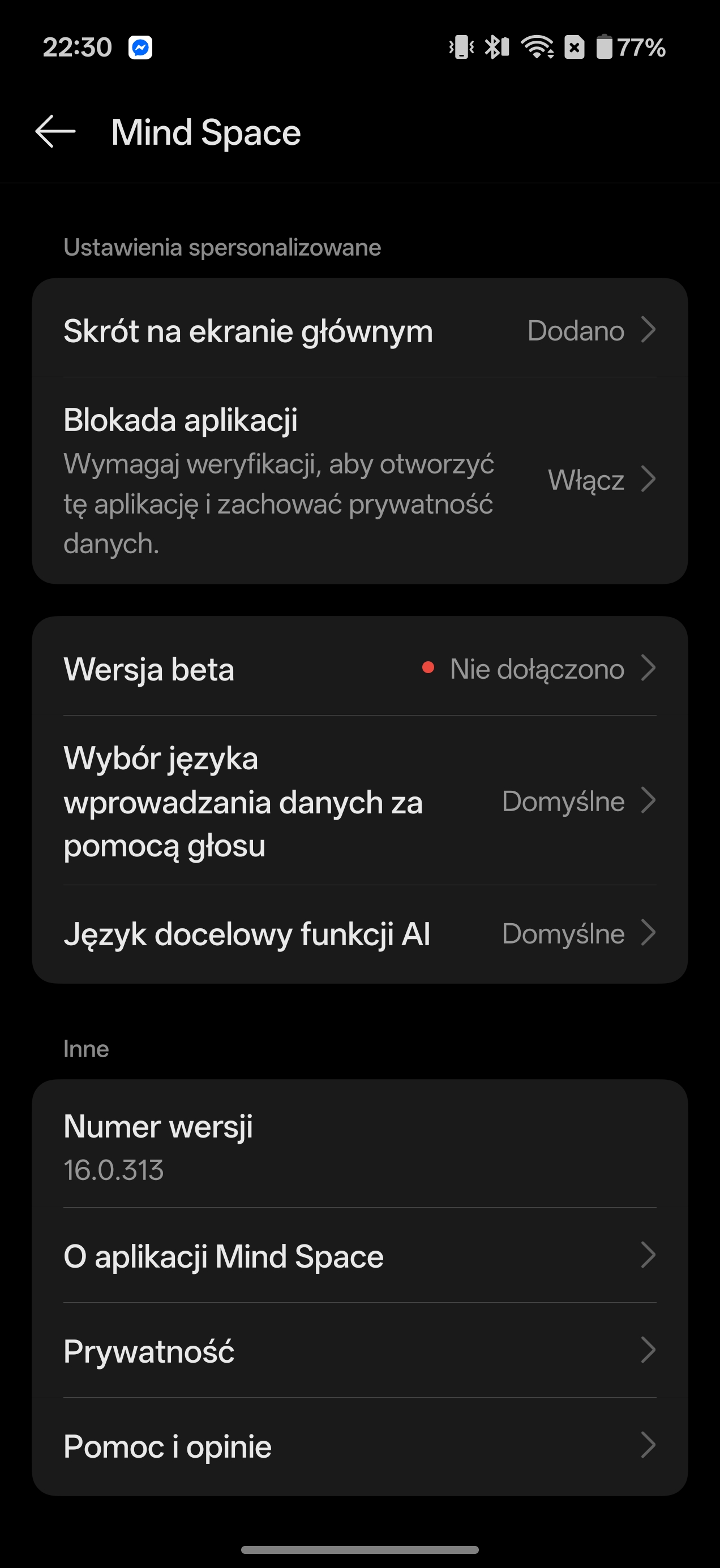Open Wersja beta option

pyautogui.click(x=359, y=669)
